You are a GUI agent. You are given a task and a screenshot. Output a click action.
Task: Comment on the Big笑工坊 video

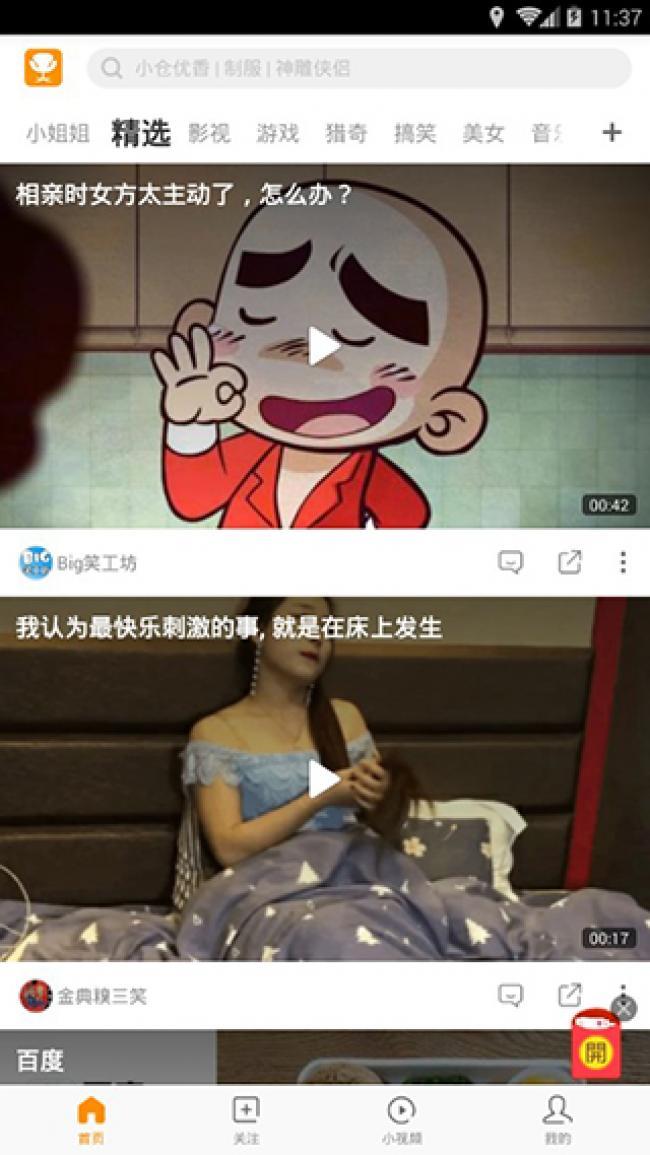[x=510, y=562]
